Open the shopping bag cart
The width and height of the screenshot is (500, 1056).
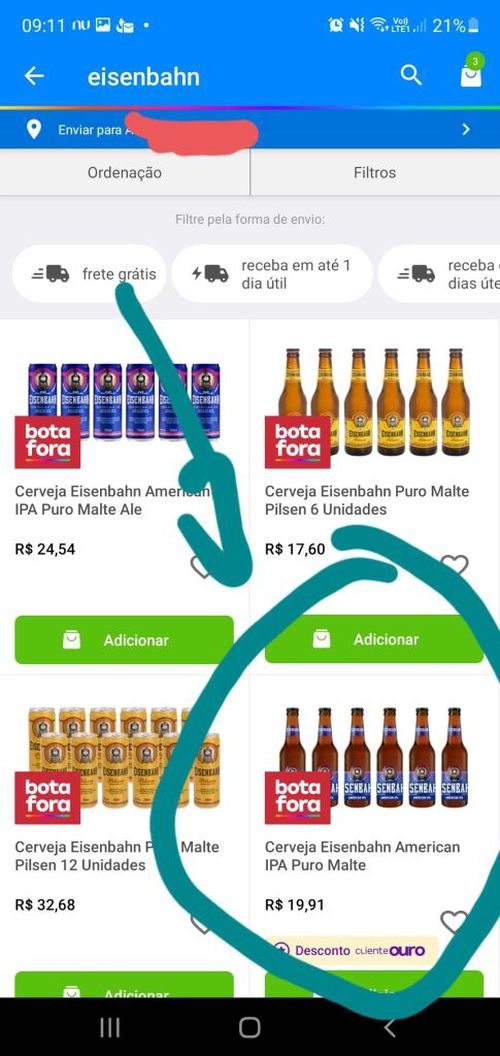click(x=471, y=75)
